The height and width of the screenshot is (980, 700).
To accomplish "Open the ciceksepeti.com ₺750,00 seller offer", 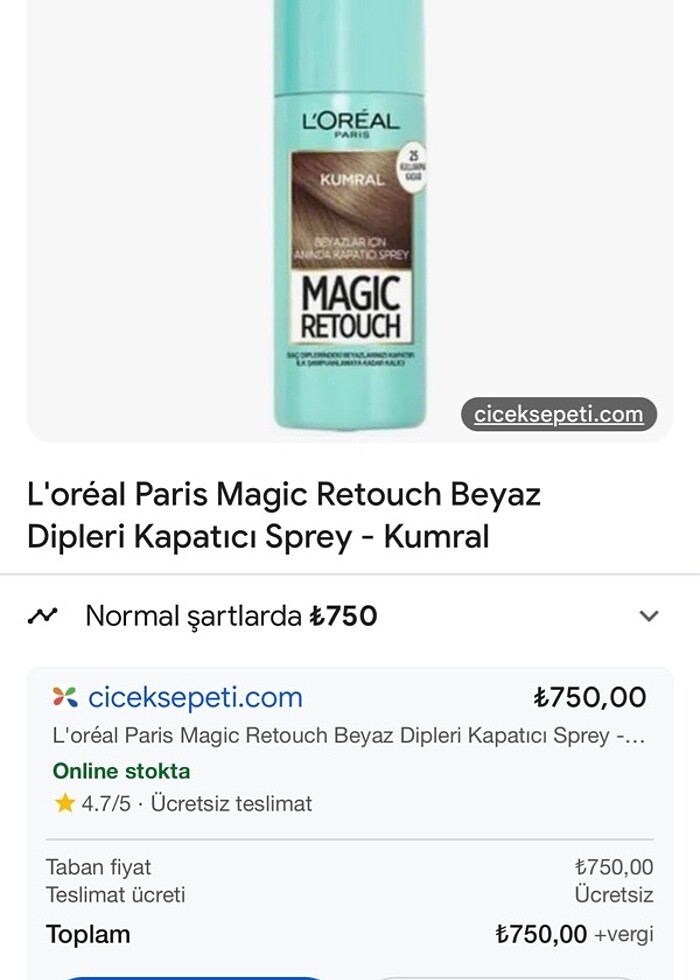I will tap(195, 697).
